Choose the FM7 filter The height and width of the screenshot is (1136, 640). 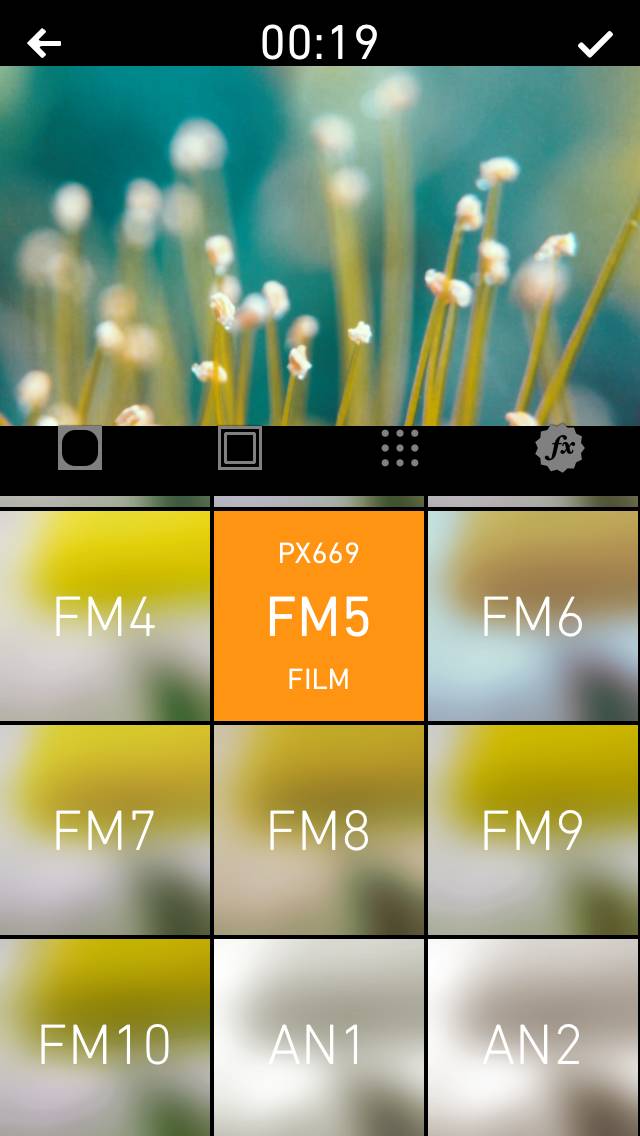coord(105,830)
